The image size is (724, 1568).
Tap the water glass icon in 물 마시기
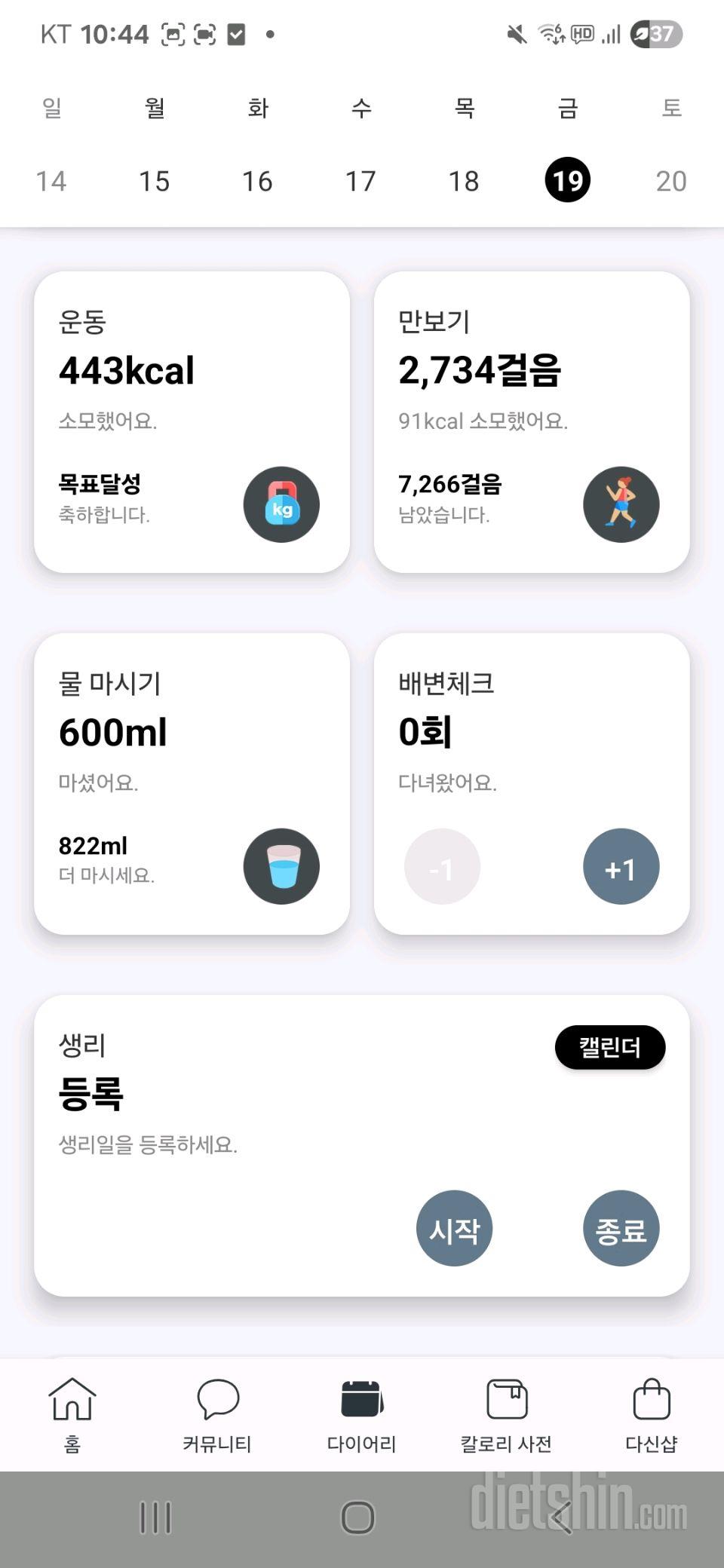(x=281, y=866)
